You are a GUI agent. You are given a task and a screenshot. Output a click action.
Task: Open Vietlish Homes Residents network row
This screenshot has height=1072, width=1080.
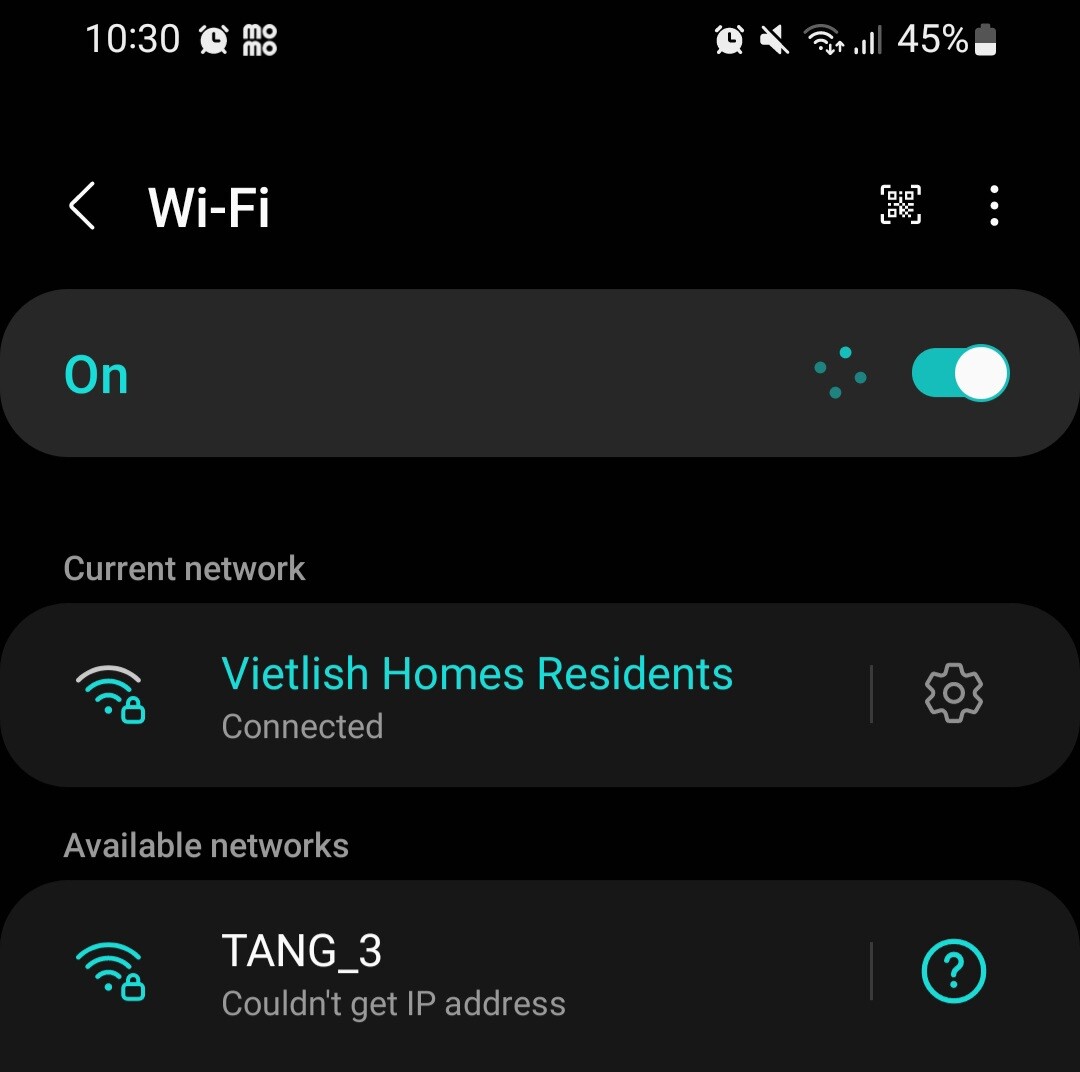click(x=476, y=694)
